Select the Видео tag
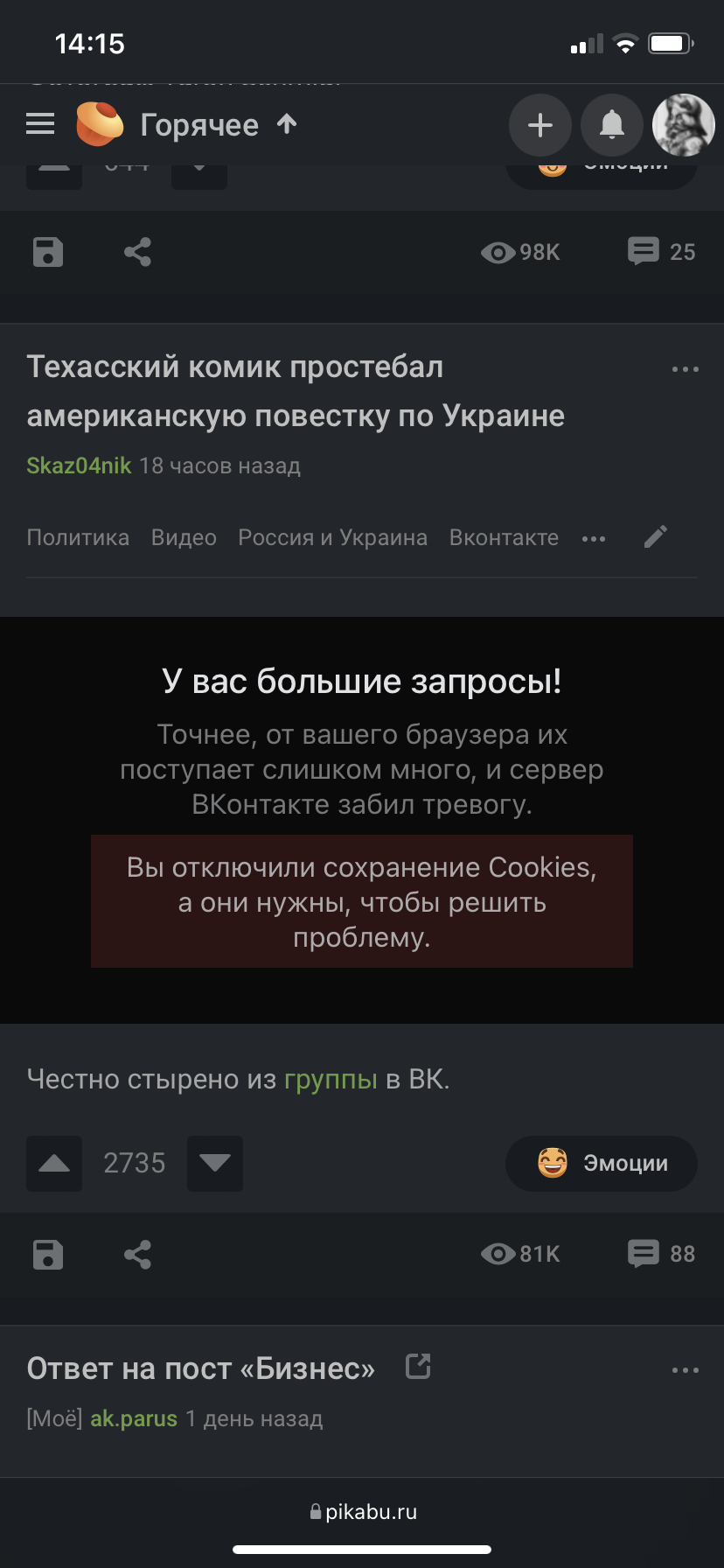This screenshot has height=1568, width=724. point(184,537)
